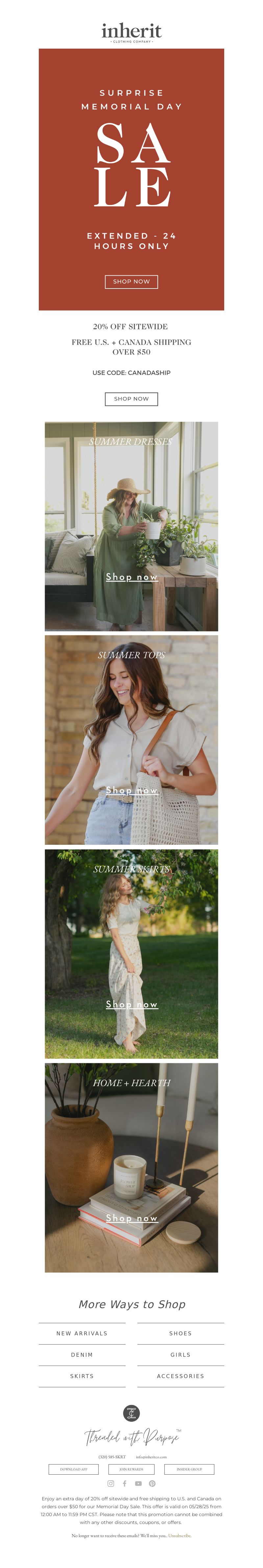
Task: View the Skirts category
Action: click(x=82, y=1376)
